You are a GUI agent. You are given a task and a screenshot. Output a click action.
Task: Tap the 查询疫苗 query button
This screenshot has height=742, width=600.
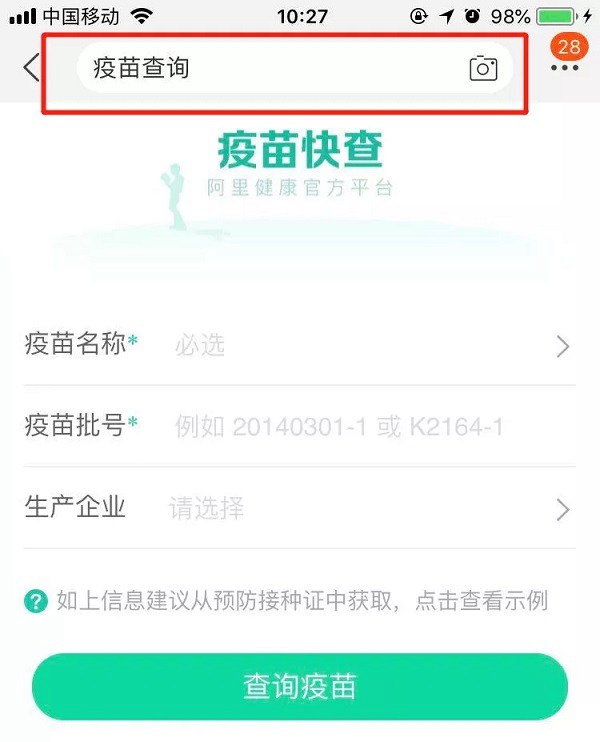[x=300, y=687]
